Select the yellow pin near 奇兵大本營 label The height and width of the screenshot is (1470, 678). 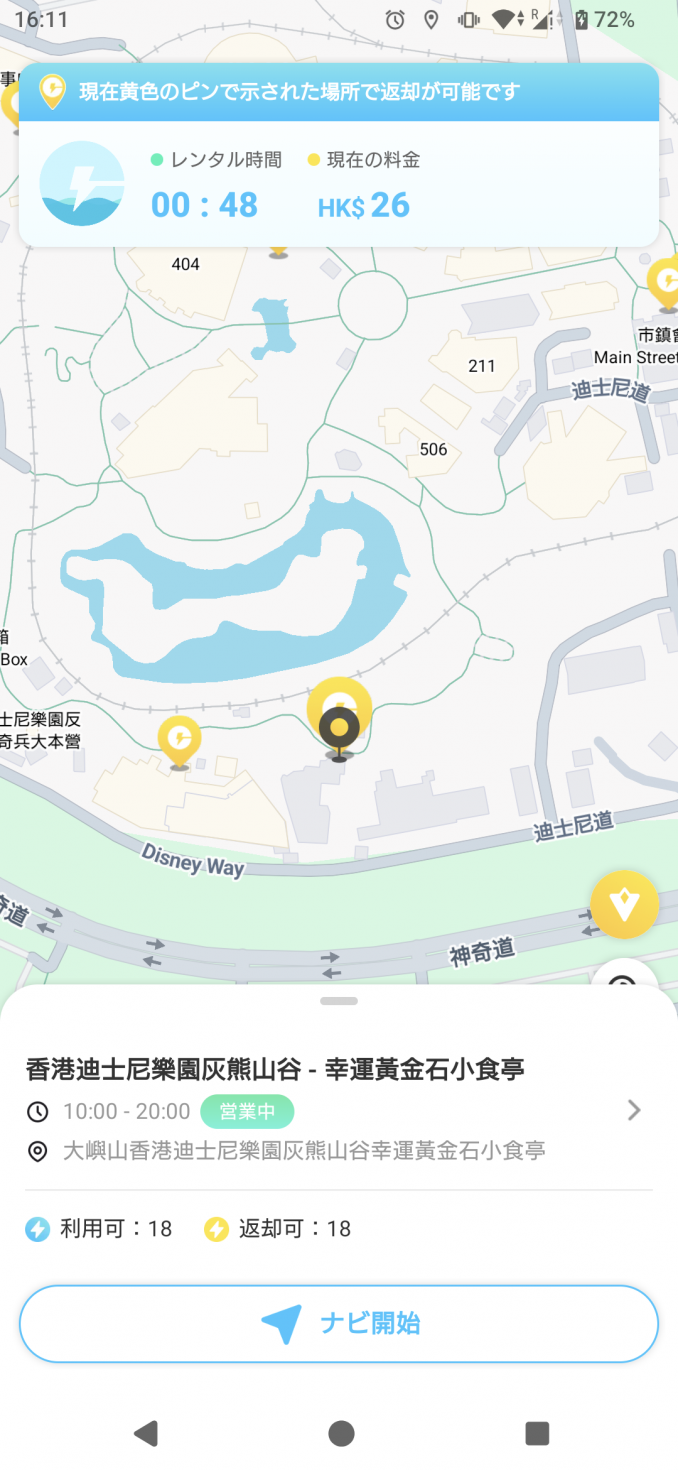(180, 741)
